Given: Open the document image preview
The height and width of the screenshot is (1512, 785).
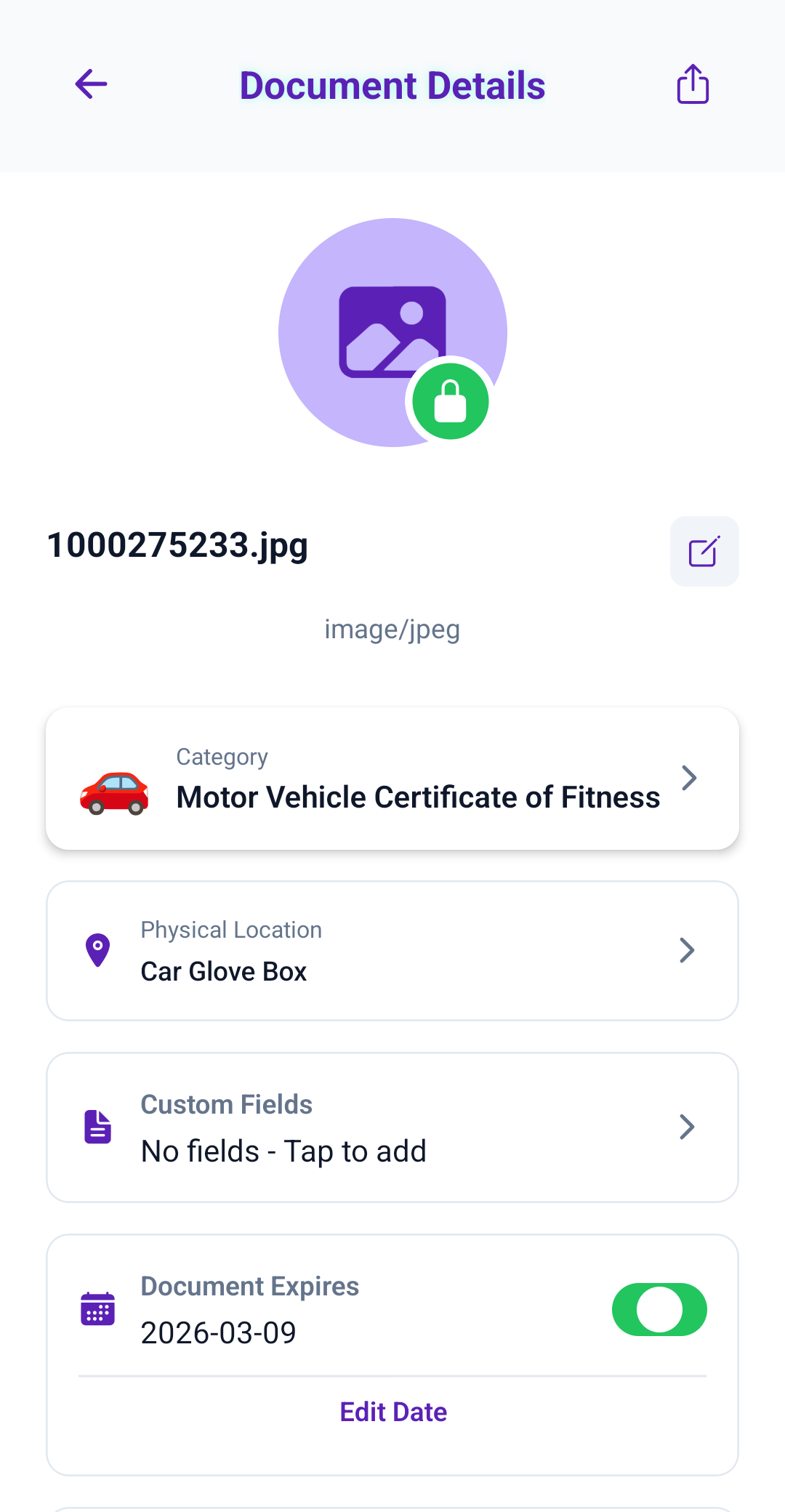Looking at the screenshot, I should coord(392,332).
